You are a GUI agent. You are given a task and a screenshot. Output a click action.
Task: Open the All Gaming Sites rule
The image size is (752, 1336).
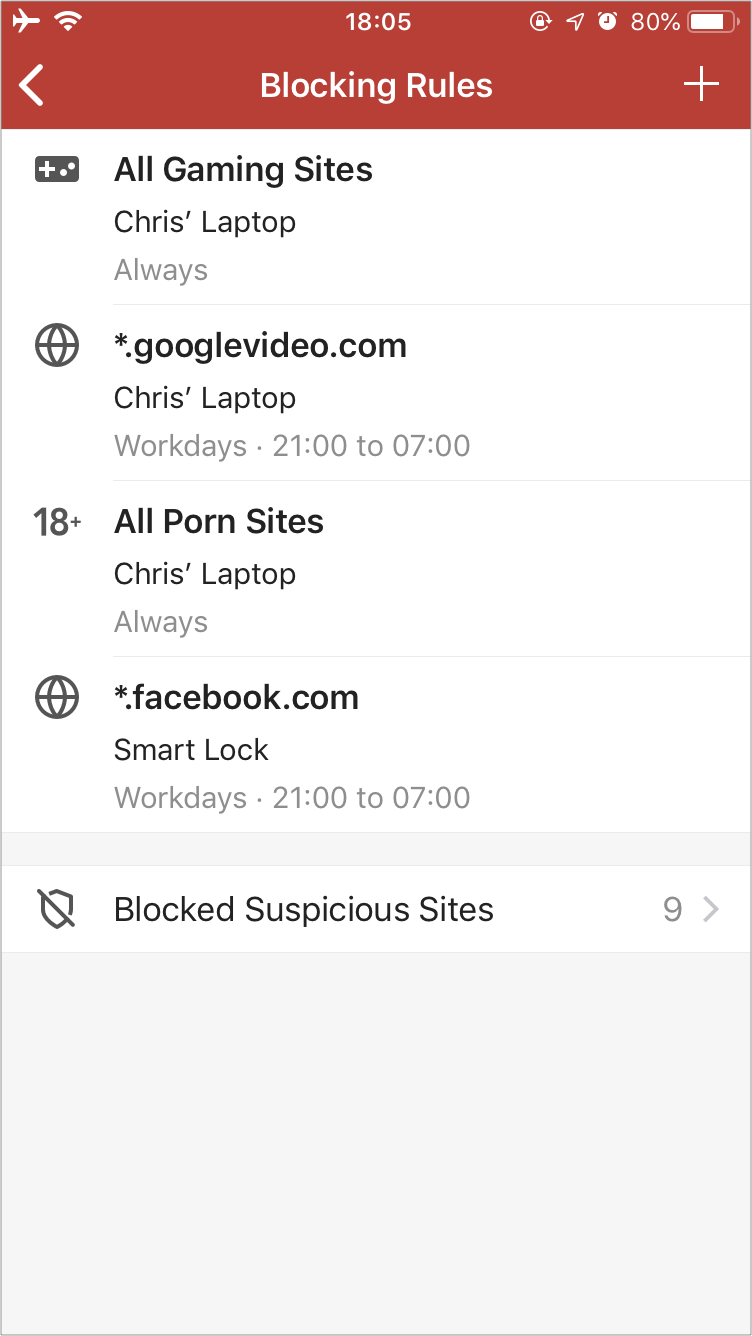(376, 217)
